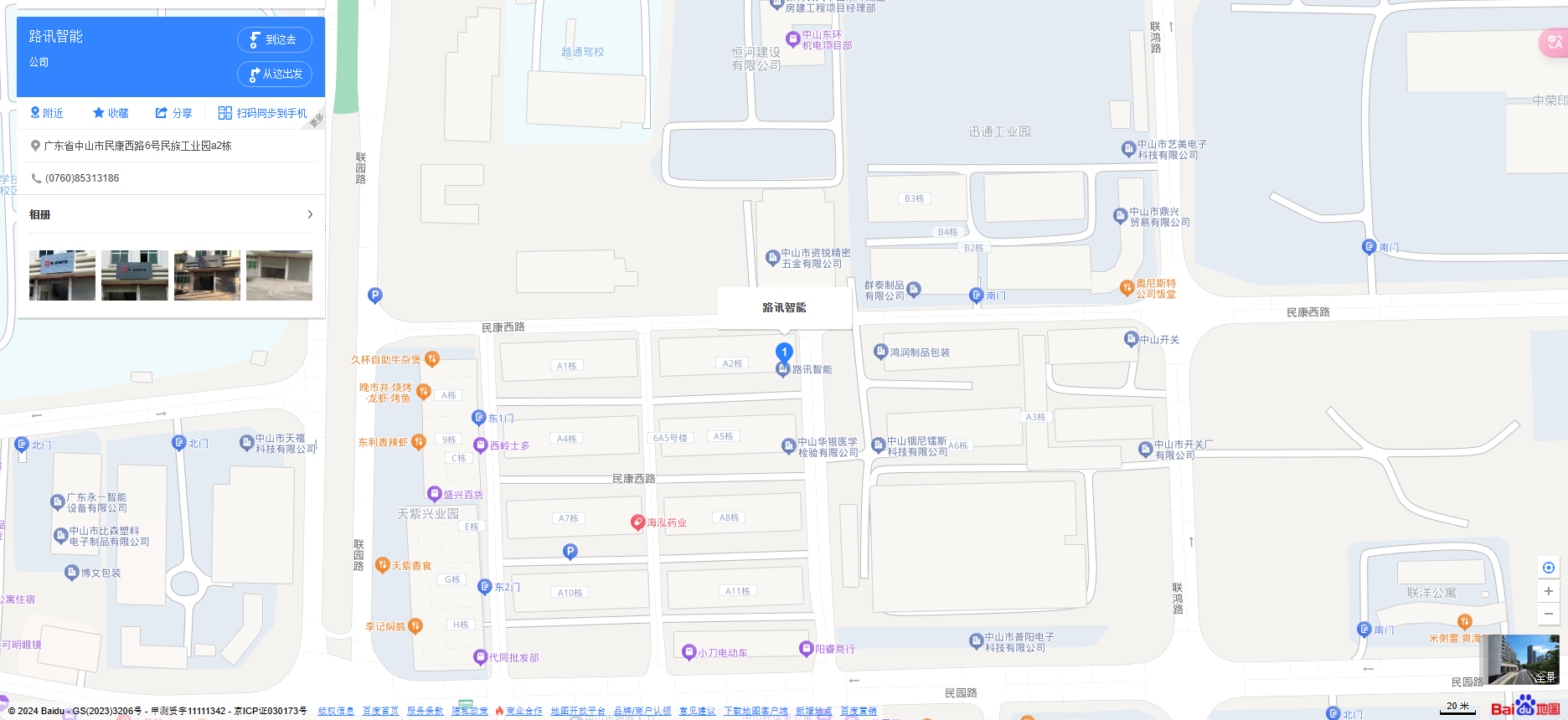The width and height of the screenshot is (1568, 720).
Task: Tap the 路讯智能 numbered map pin
Action: [784, 352]
